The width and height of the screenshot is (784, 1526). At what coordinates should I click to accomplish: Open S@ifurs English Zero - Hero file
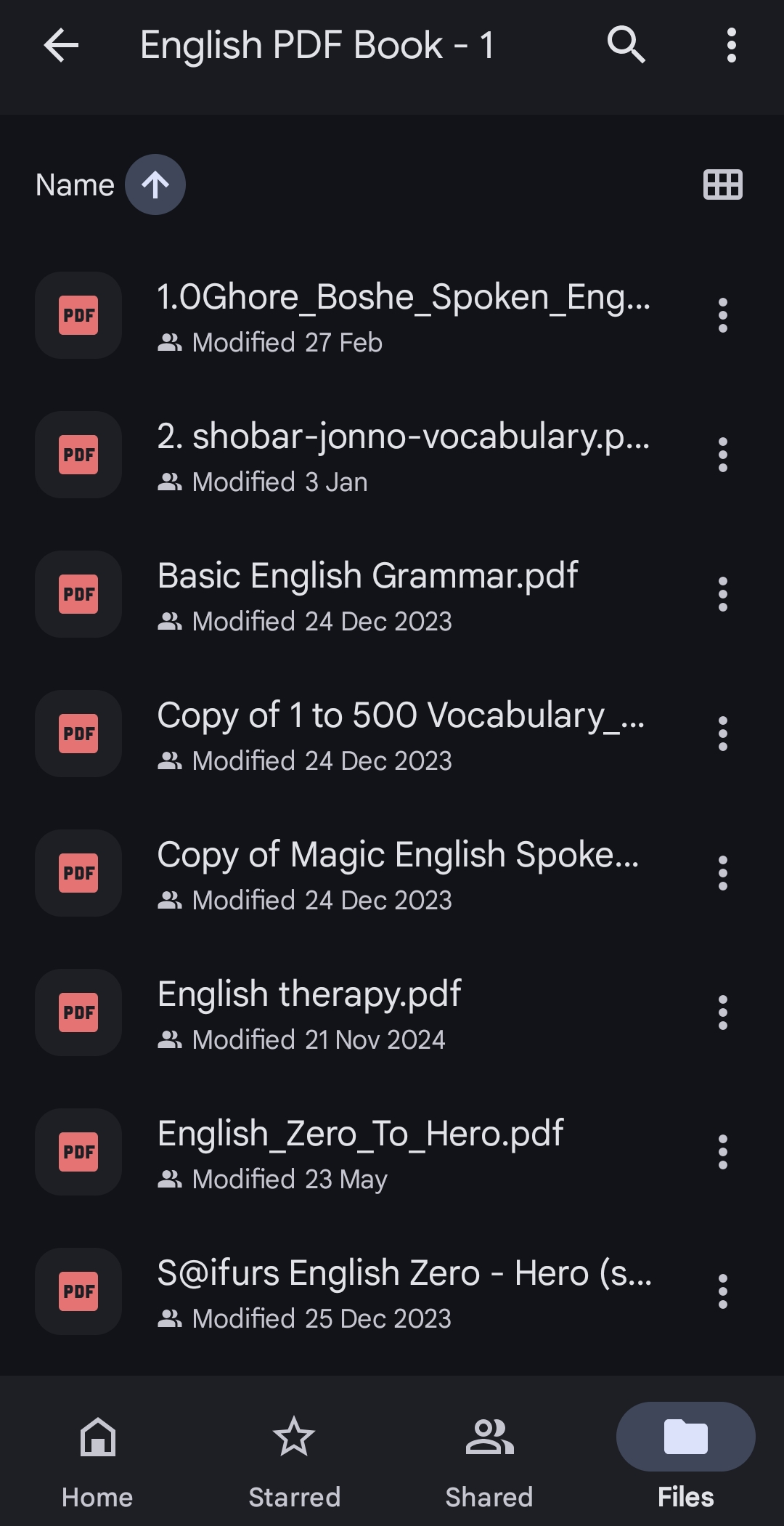tap(404, 1292)
